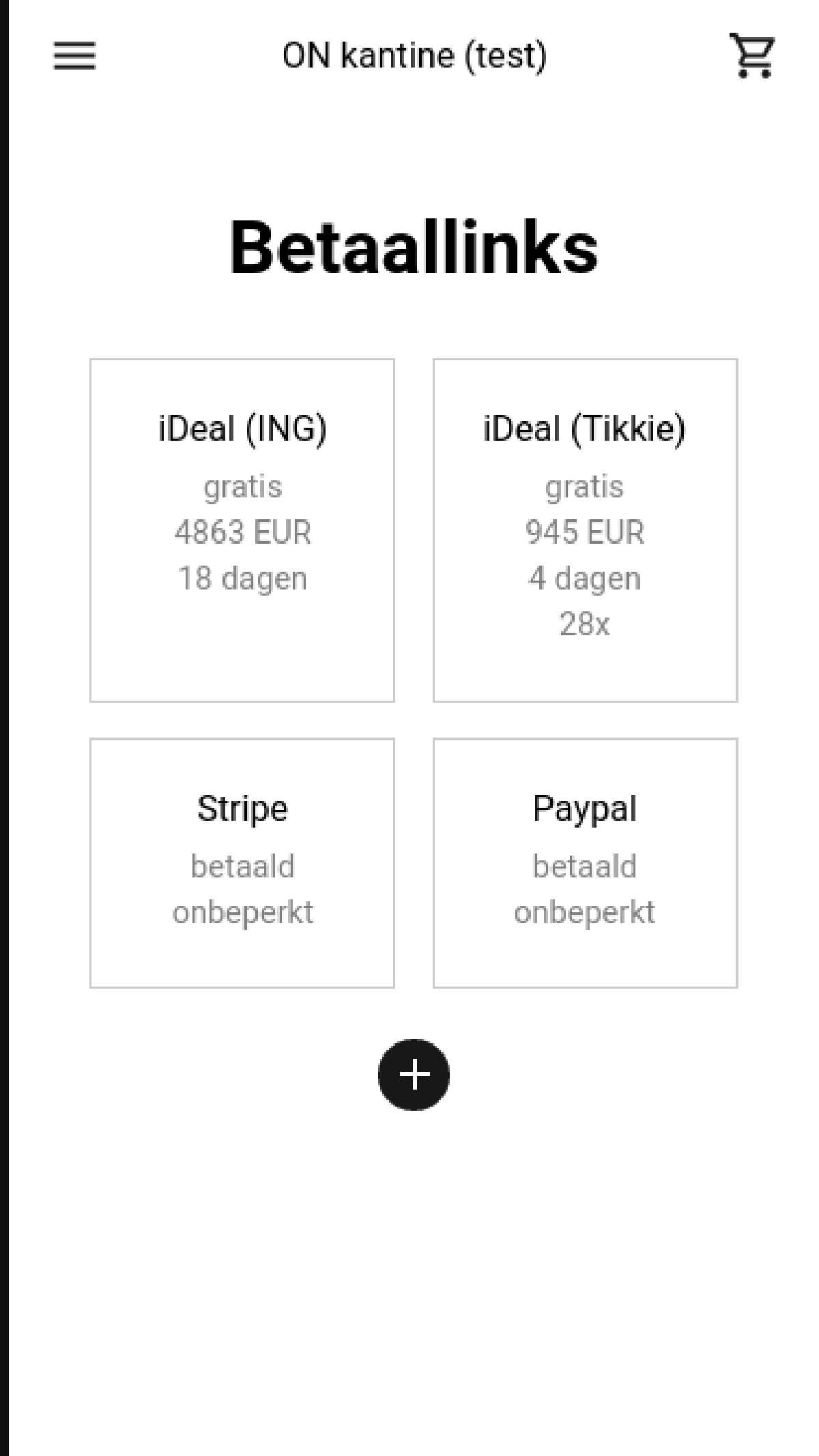
Task: Open the iDeal (Tikkie) card
Action: (x=585, y=529)
